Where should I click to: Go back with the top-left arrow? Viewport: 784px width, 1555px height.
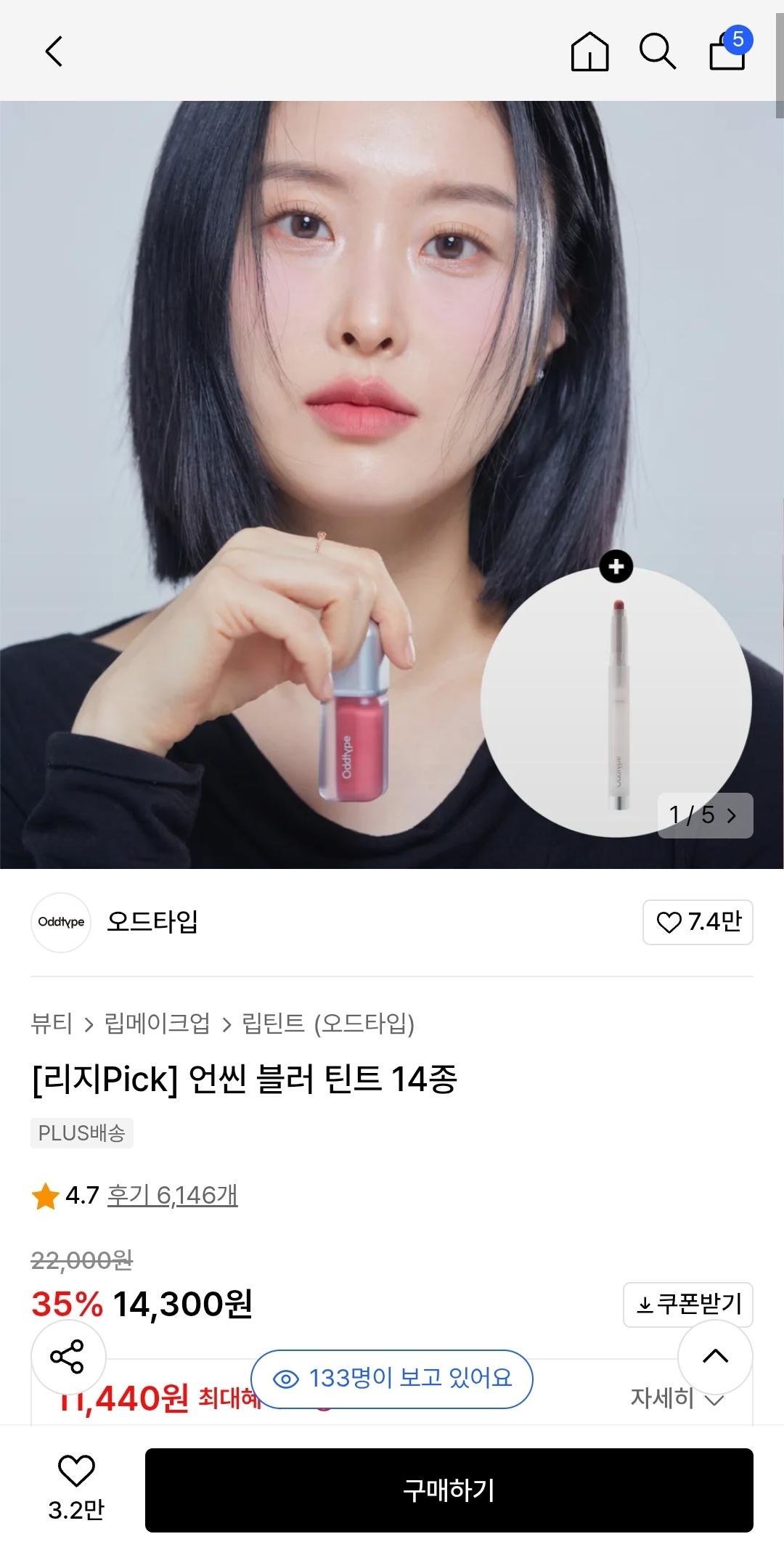click(x=54, y=52)
